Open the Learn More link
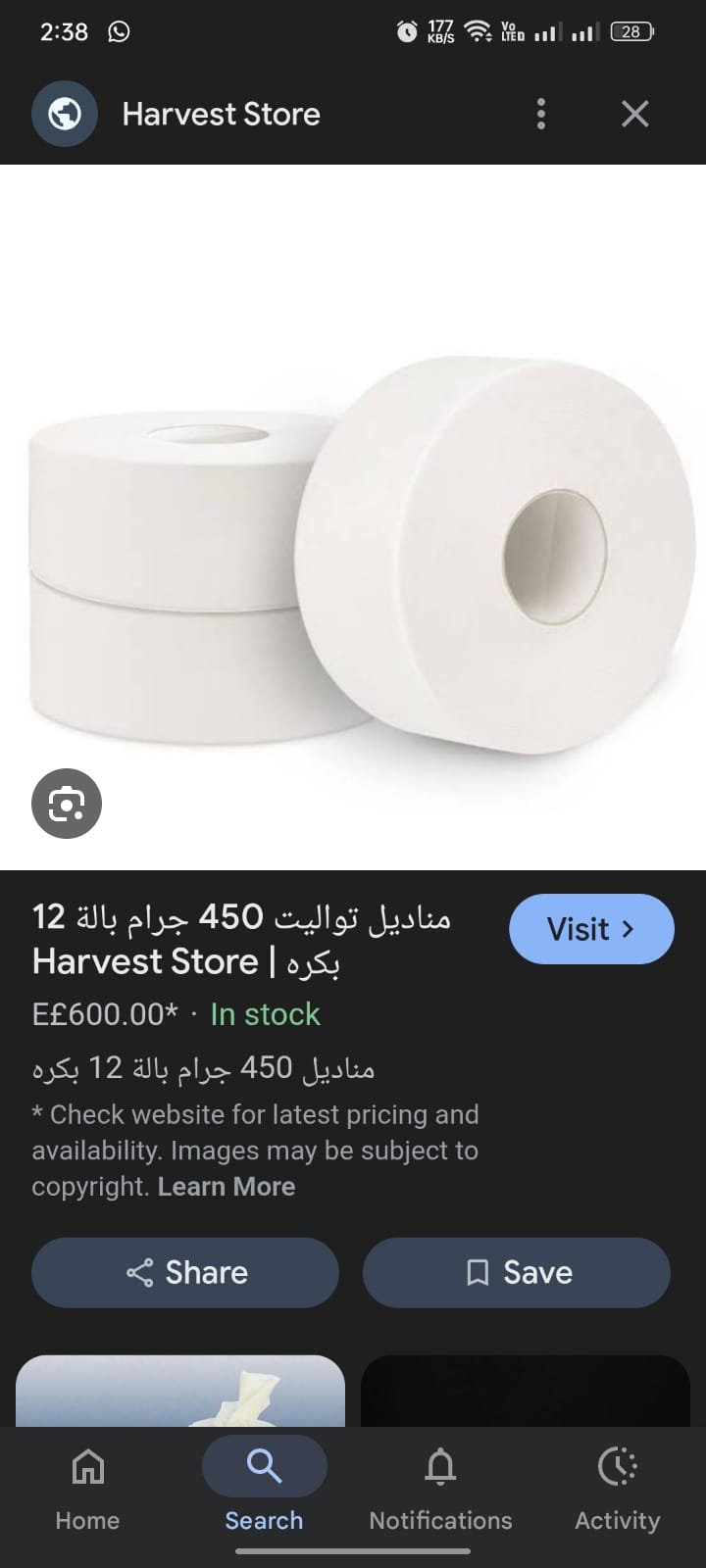 click(x=227, y=1187)
